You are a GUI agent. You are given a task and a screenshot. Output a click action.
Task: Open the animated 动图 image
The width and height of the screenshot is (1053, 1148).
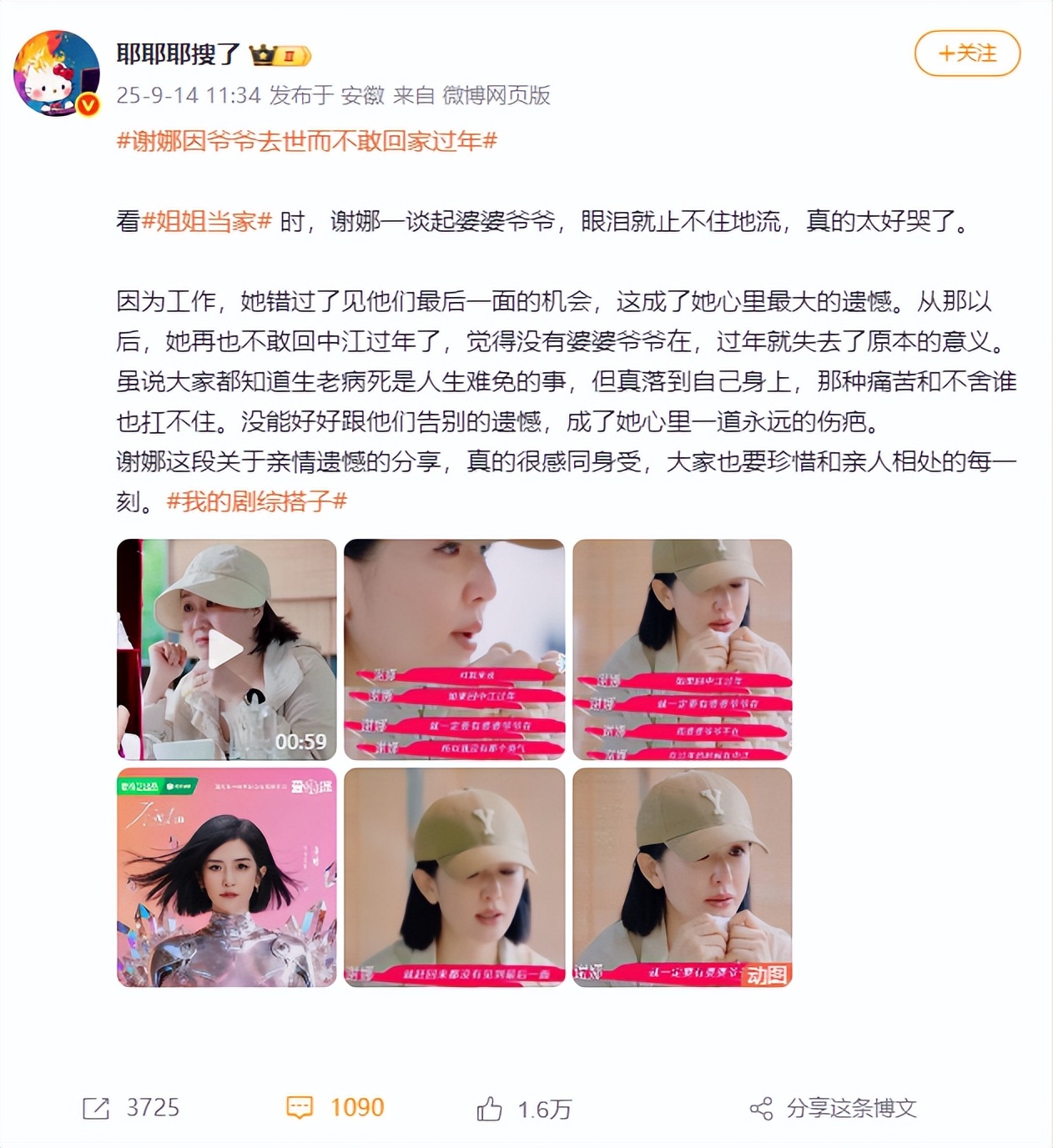(x=682, y=877)
